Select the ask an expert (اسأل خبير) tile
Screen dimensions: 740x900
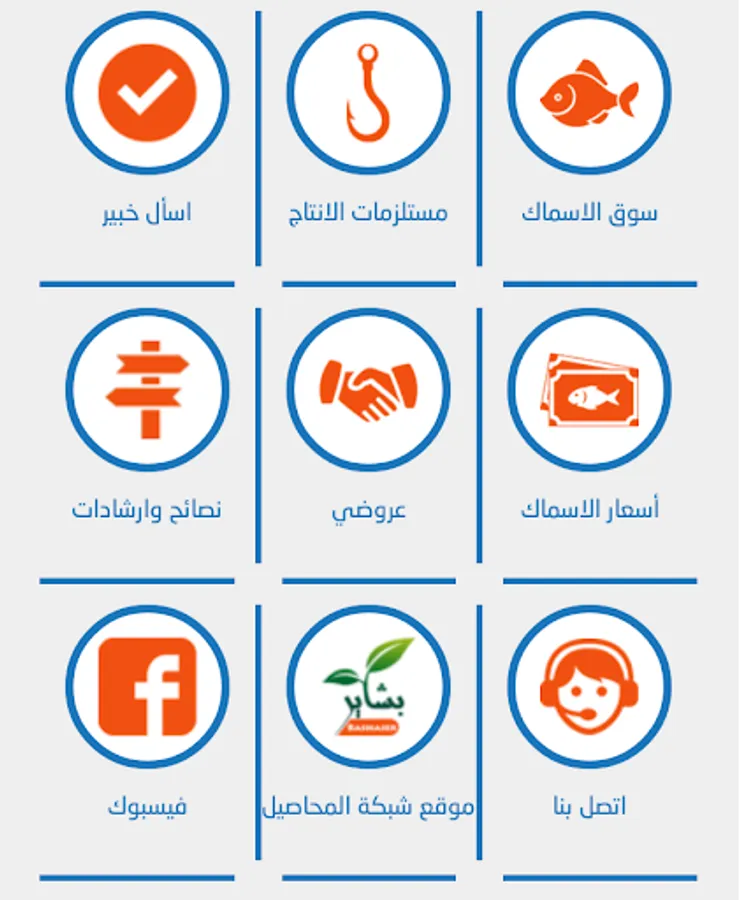click(147, 95)
